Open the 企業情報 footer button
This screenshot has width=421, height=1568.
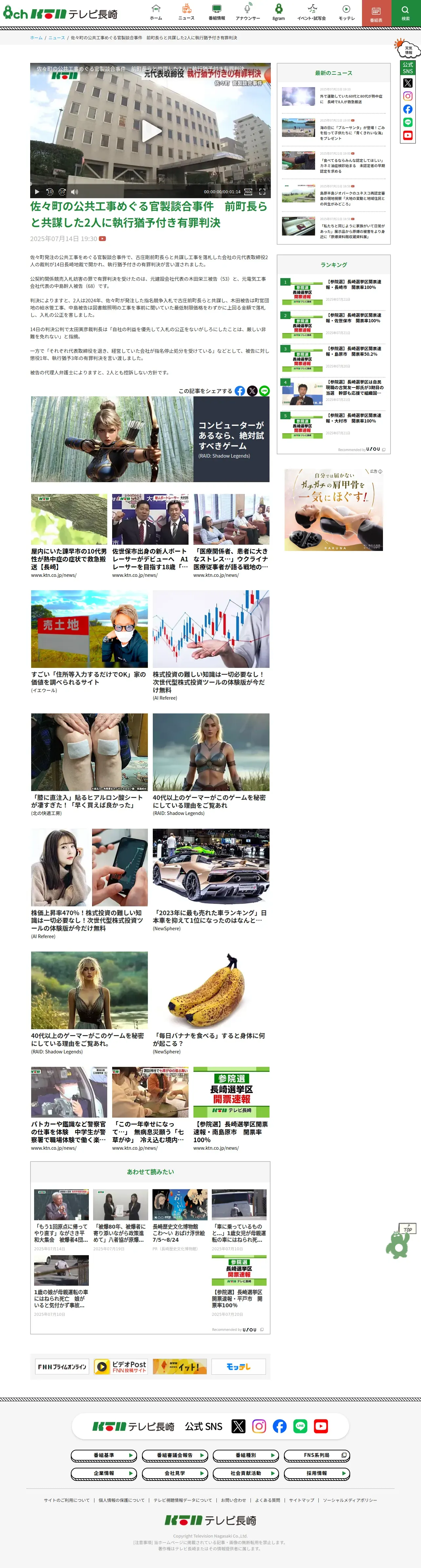point(104,1474)
